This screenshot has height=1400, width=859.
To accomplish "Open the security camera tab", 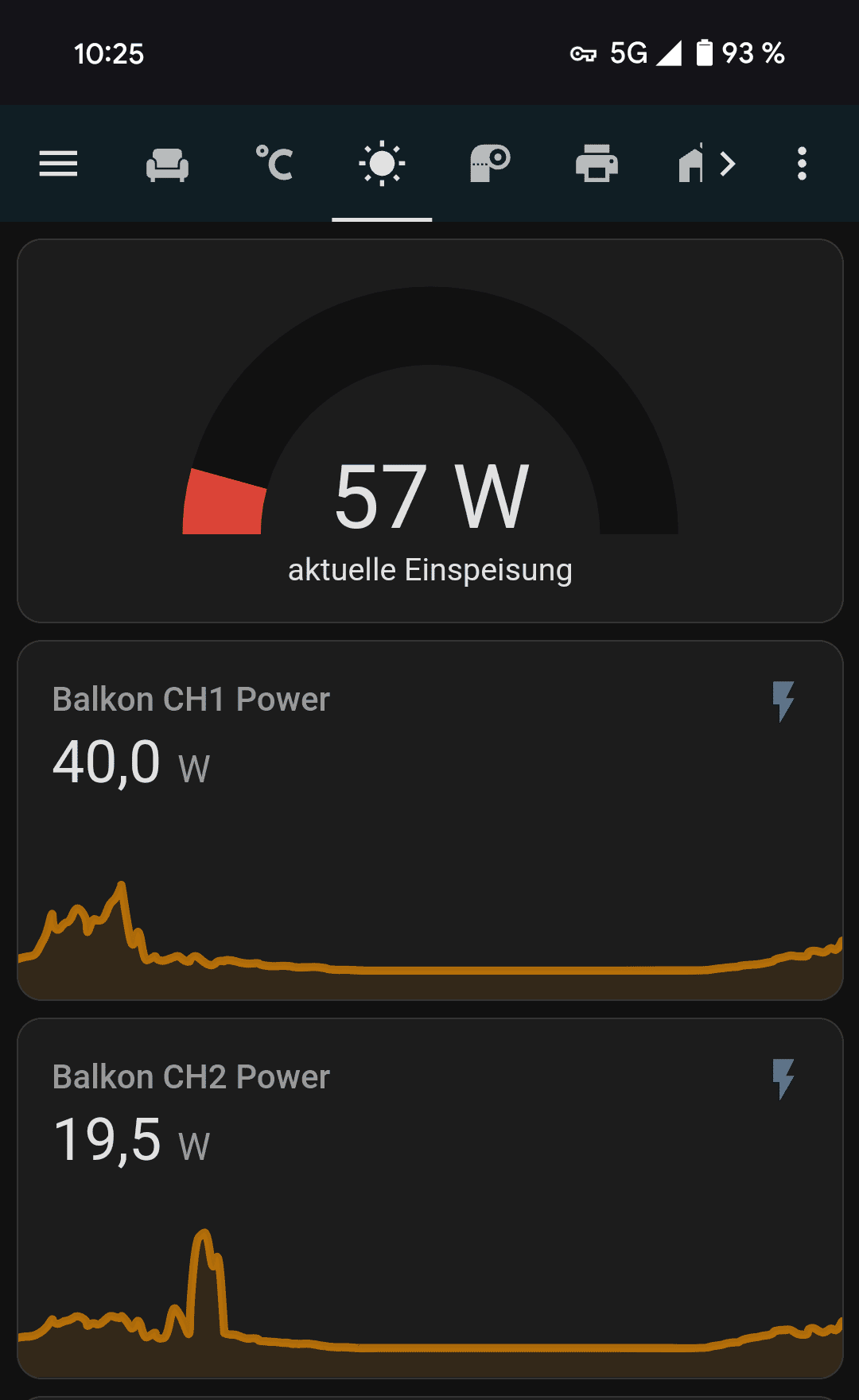I will (x=489, y=164).
